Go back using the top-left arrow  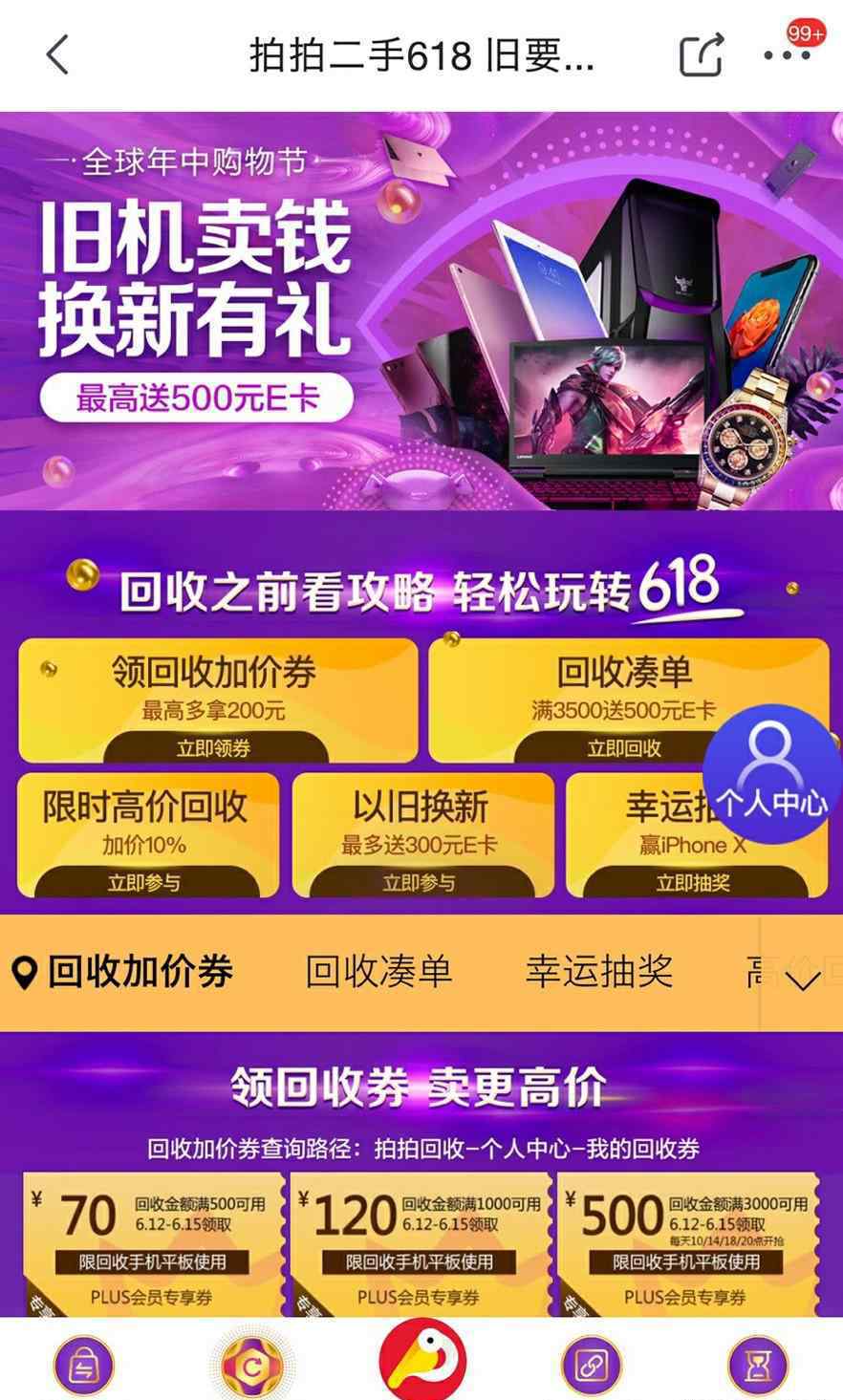coord(58,54)
